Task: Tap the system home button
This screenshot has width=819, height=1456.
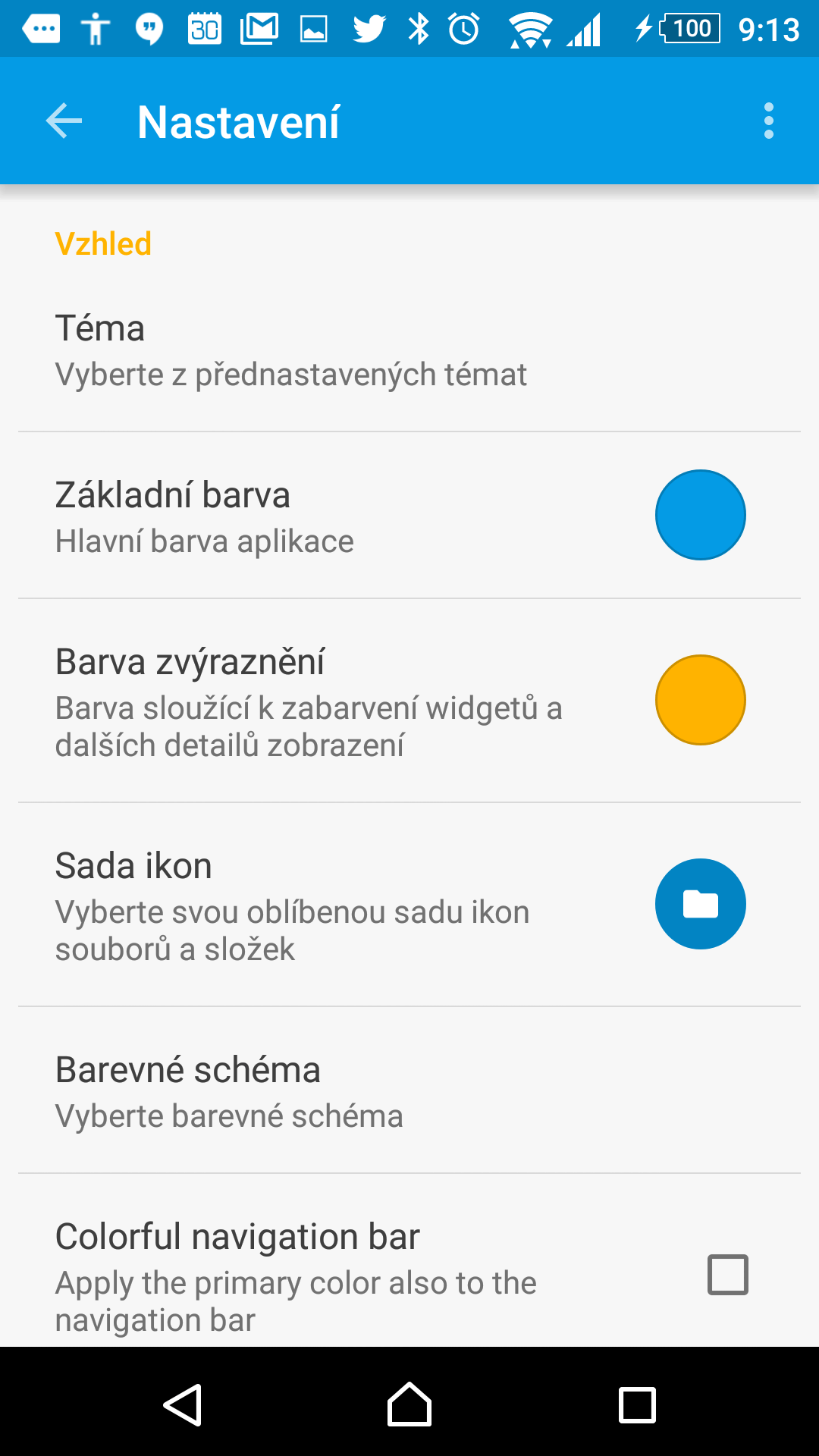Action: tap(409, 1404)
